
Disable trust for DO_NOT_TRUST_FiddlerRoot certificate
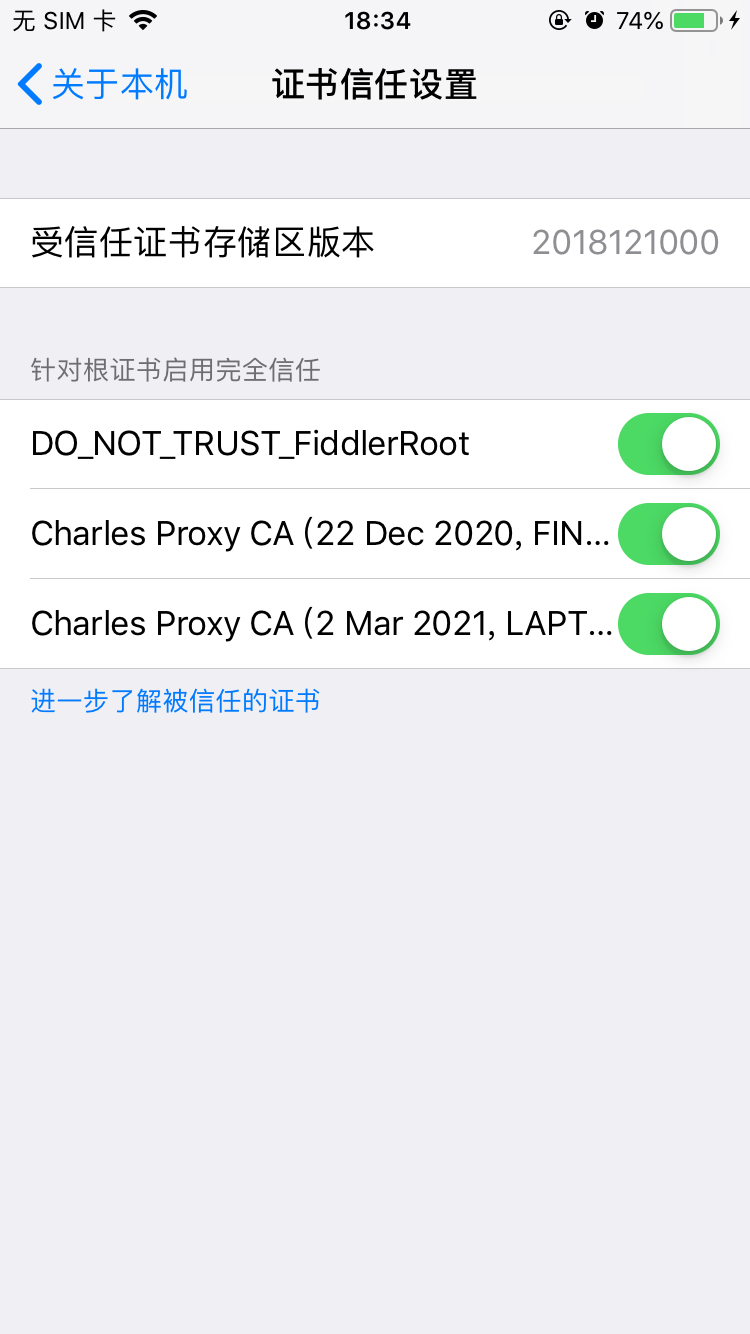[668, 444]
